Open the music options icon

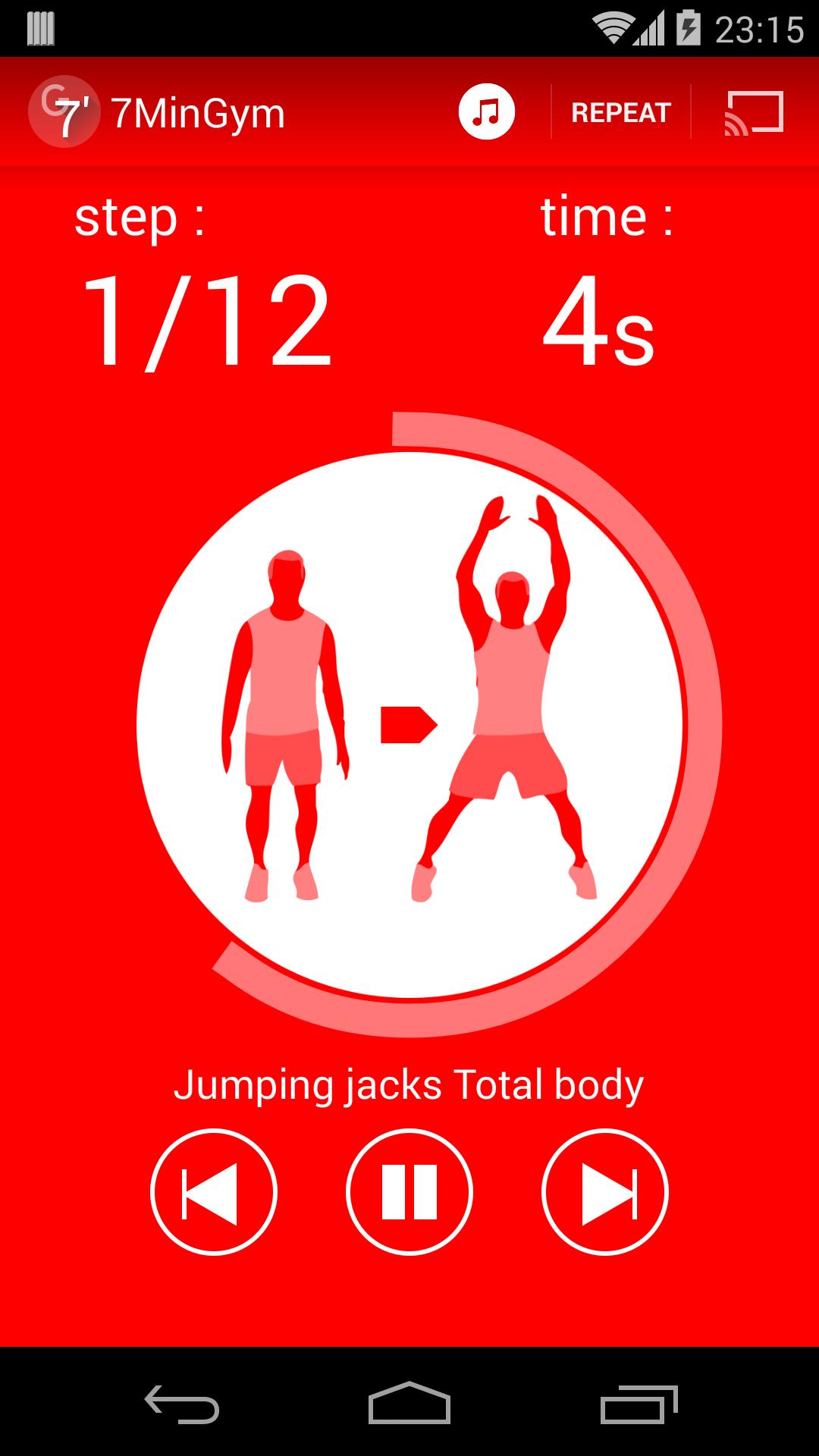click(x=486, y=112)
